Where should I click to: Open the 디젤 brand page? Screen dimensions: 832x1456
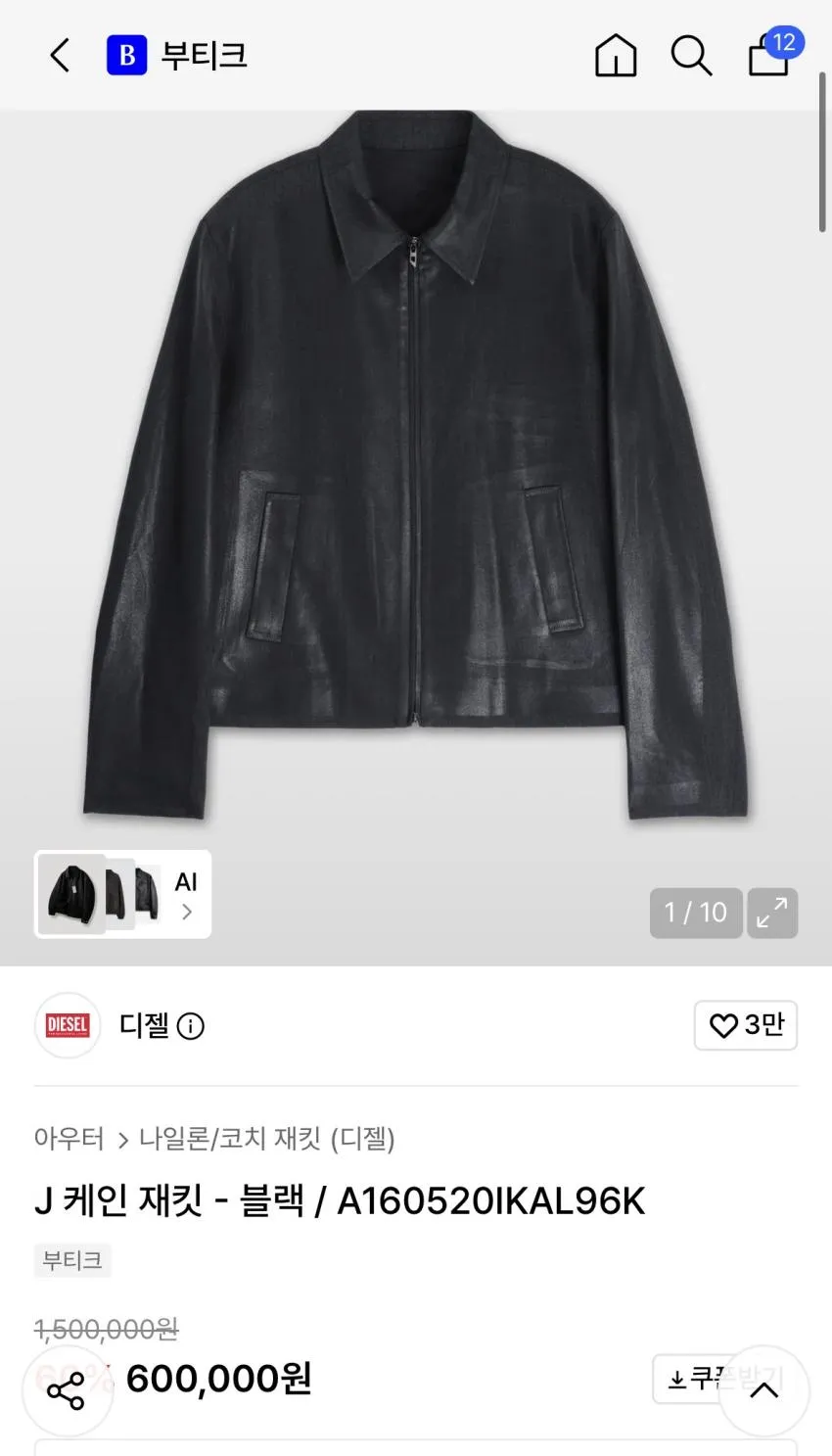(x=144, y=1025)
